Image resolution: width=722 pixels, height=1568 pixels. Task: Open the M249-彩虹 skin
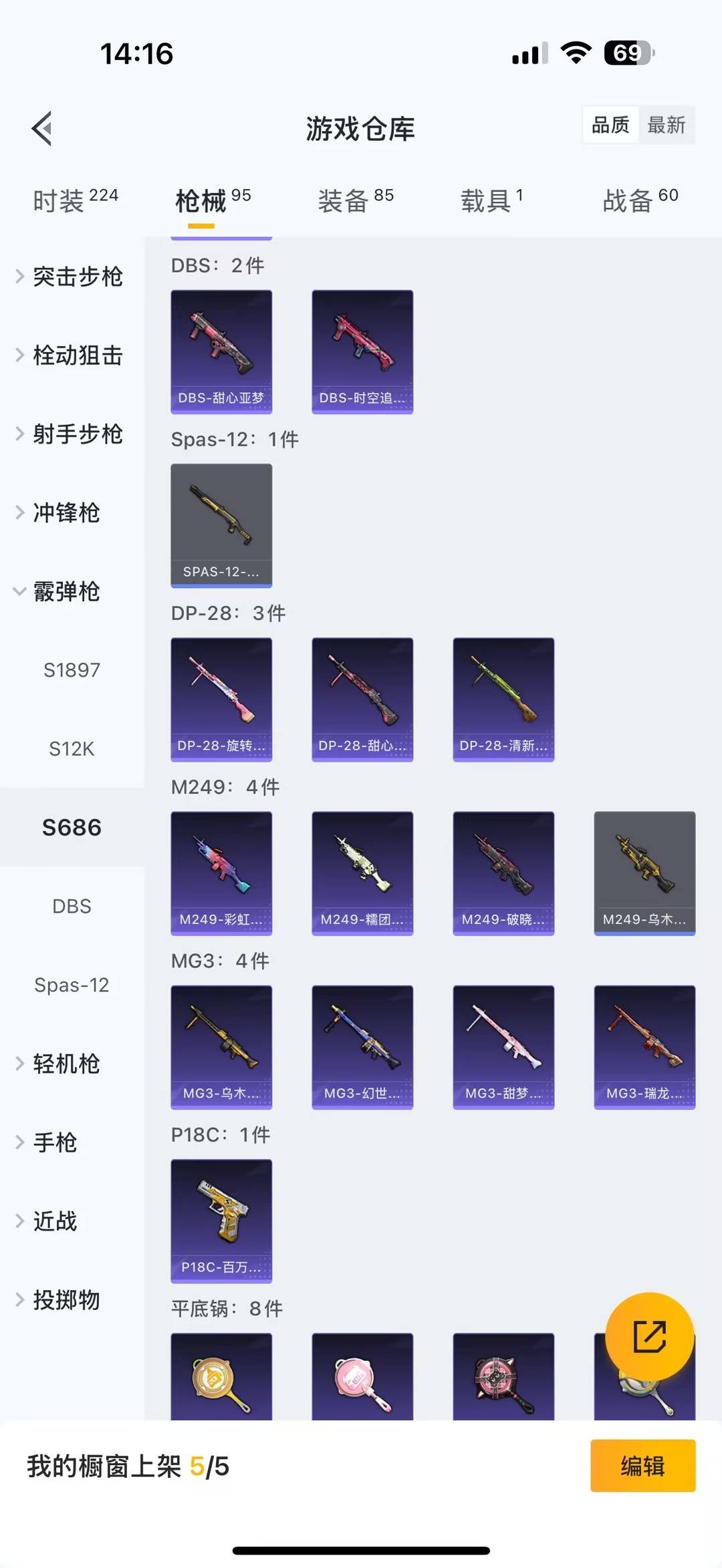coord(221,873)
